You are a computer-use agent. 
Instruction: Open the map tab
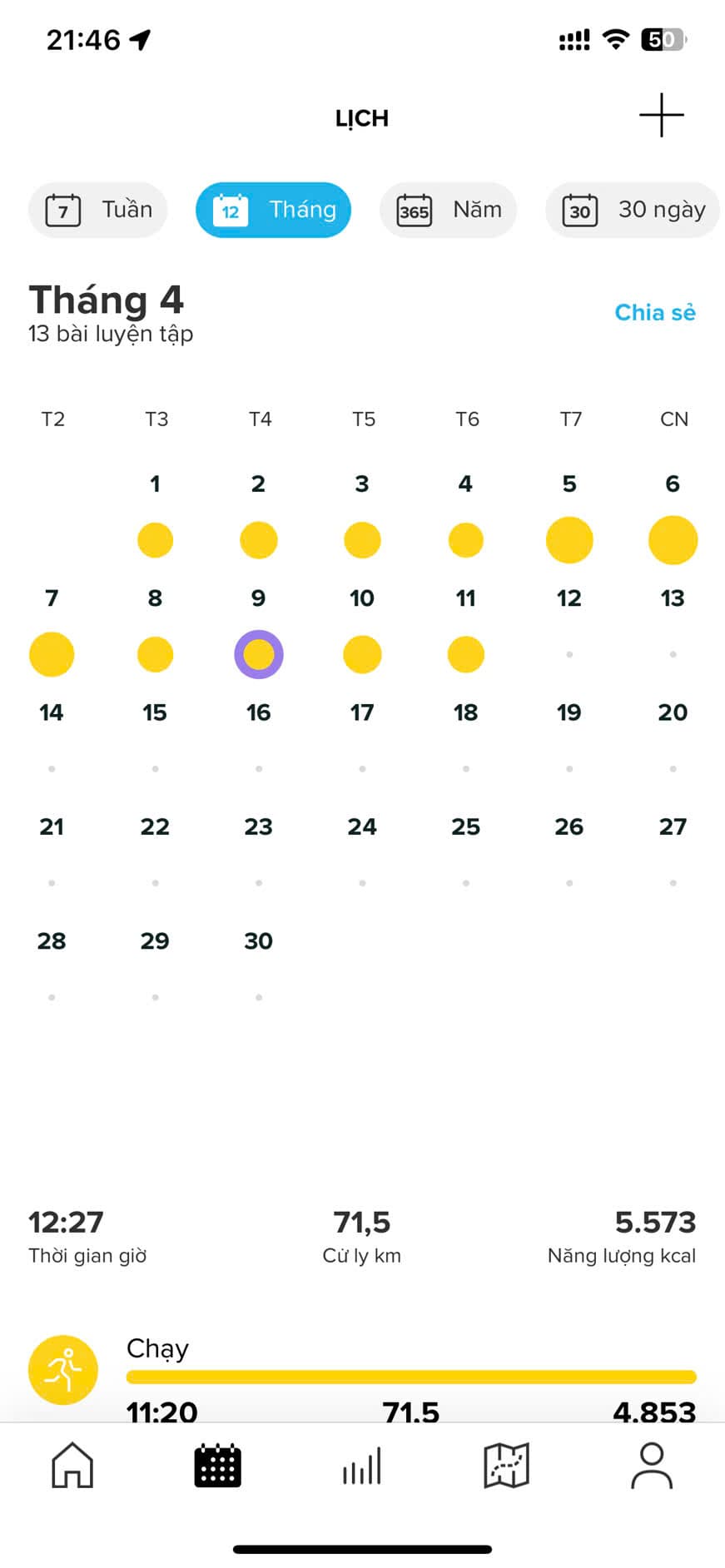tap(506, 1466)
